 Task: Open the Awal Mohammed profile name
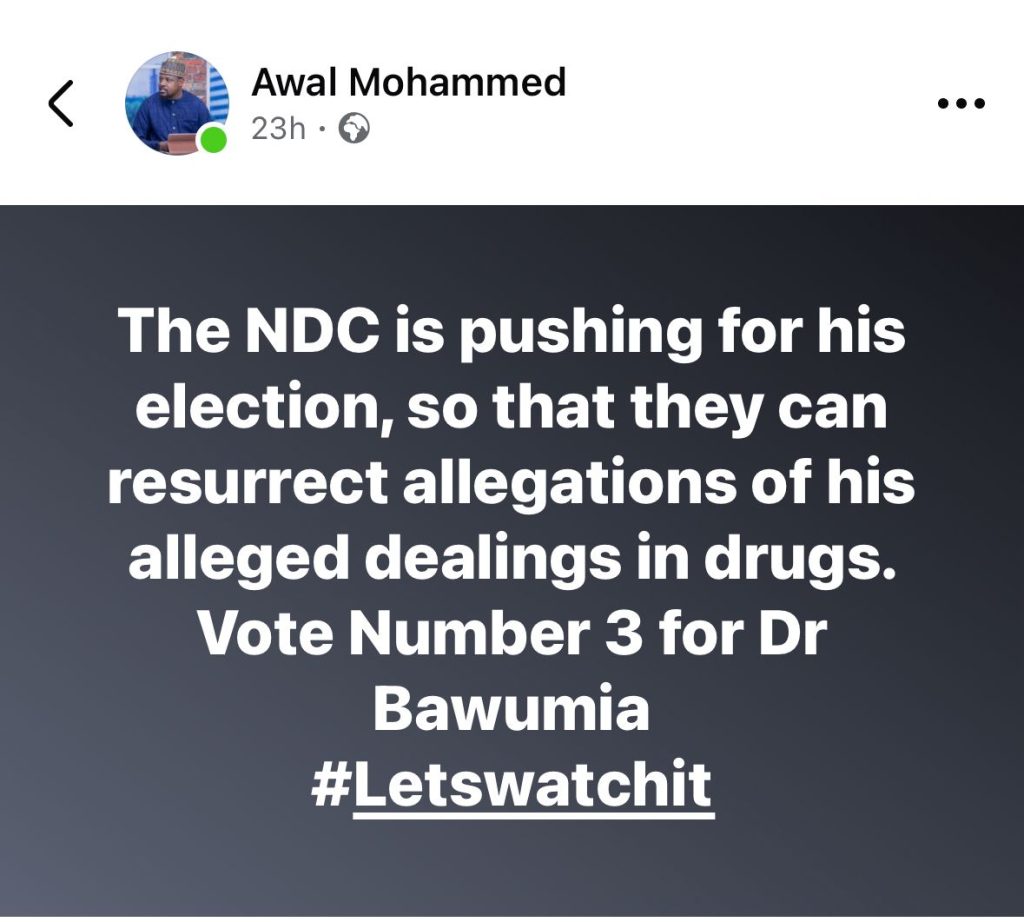pos(408,82)
